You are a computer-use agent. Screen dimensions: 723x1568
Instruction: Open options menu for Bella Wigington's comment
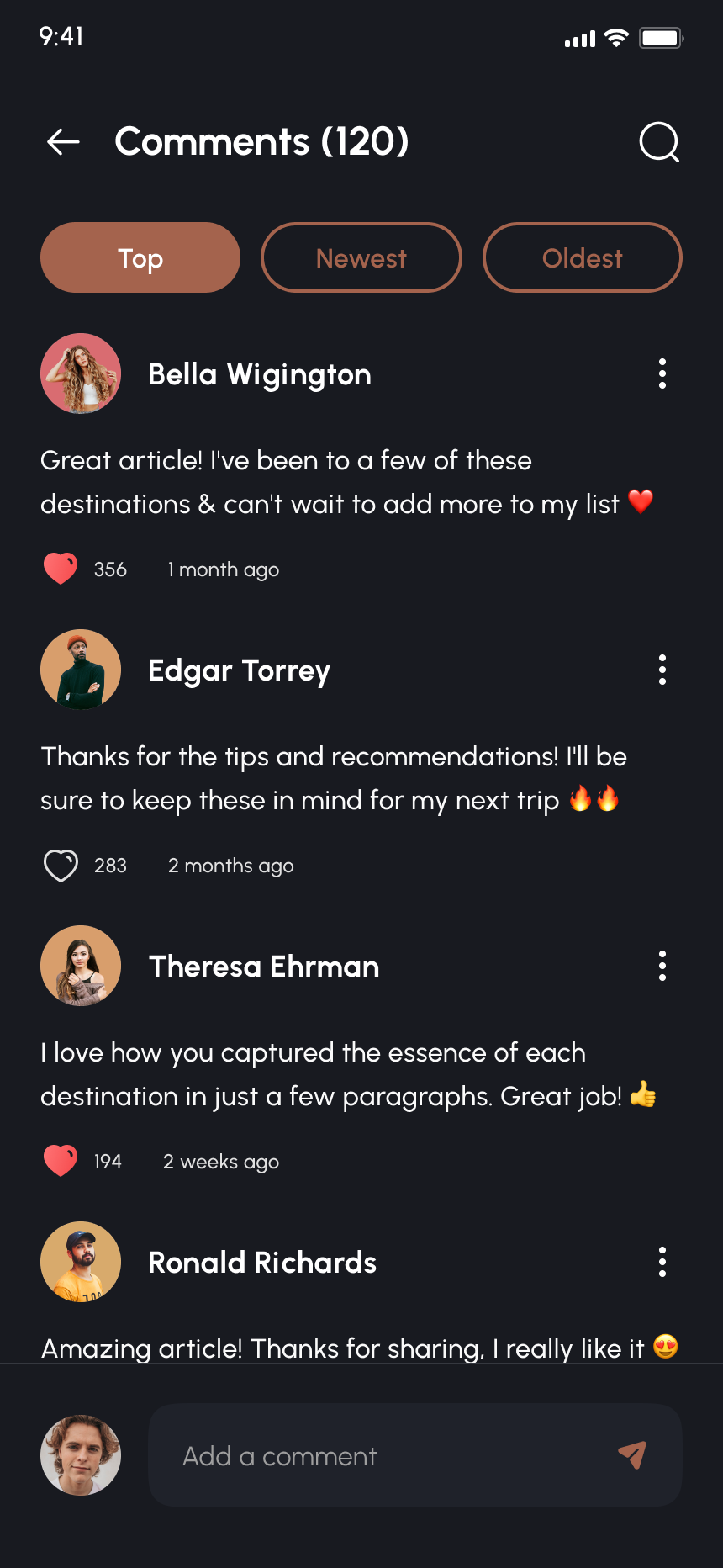click(662, 373)
